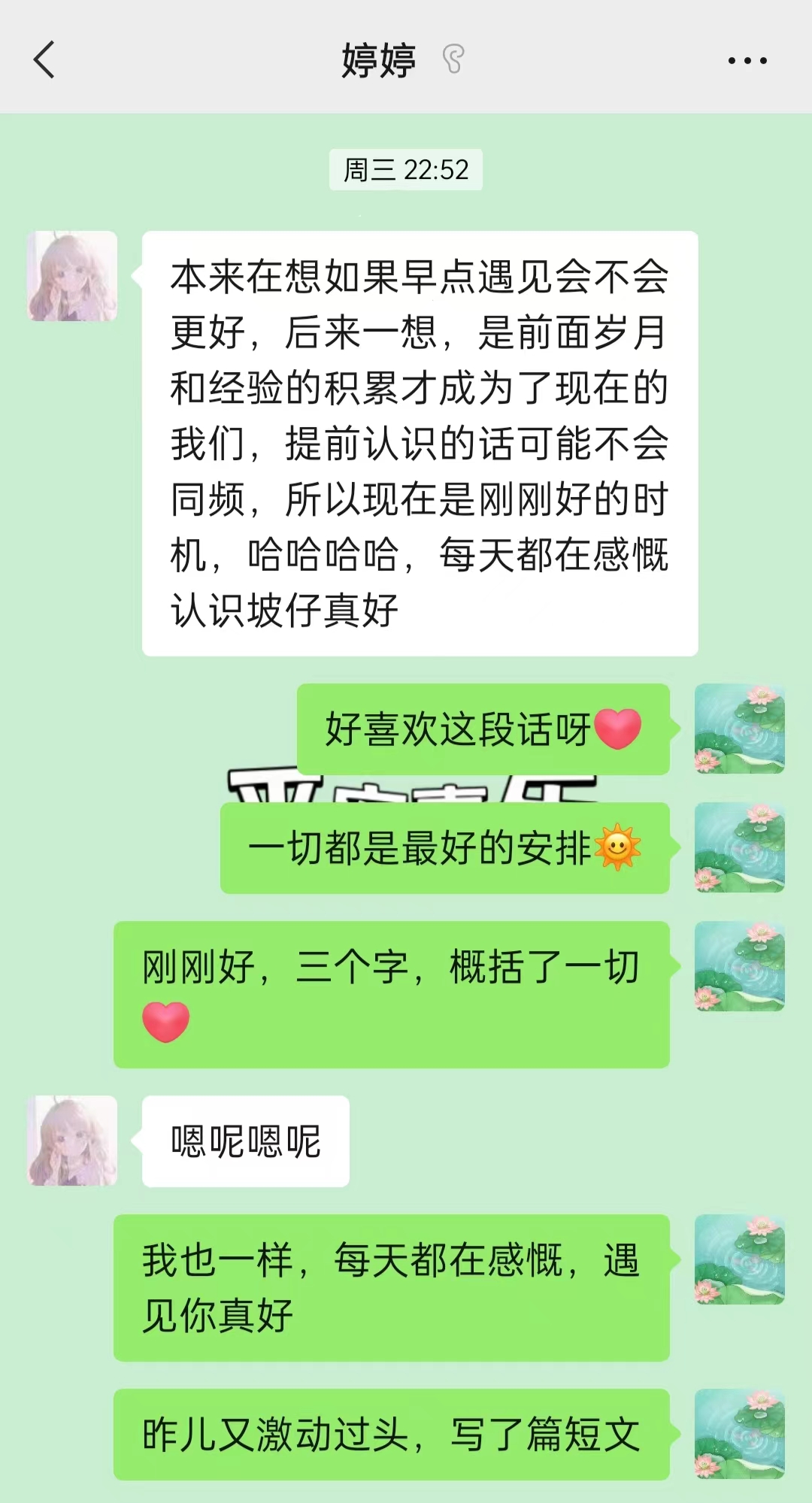812x1503 pixels.
Task: Open 婷婷's avatar beside the long message
Action: [72, 276]
